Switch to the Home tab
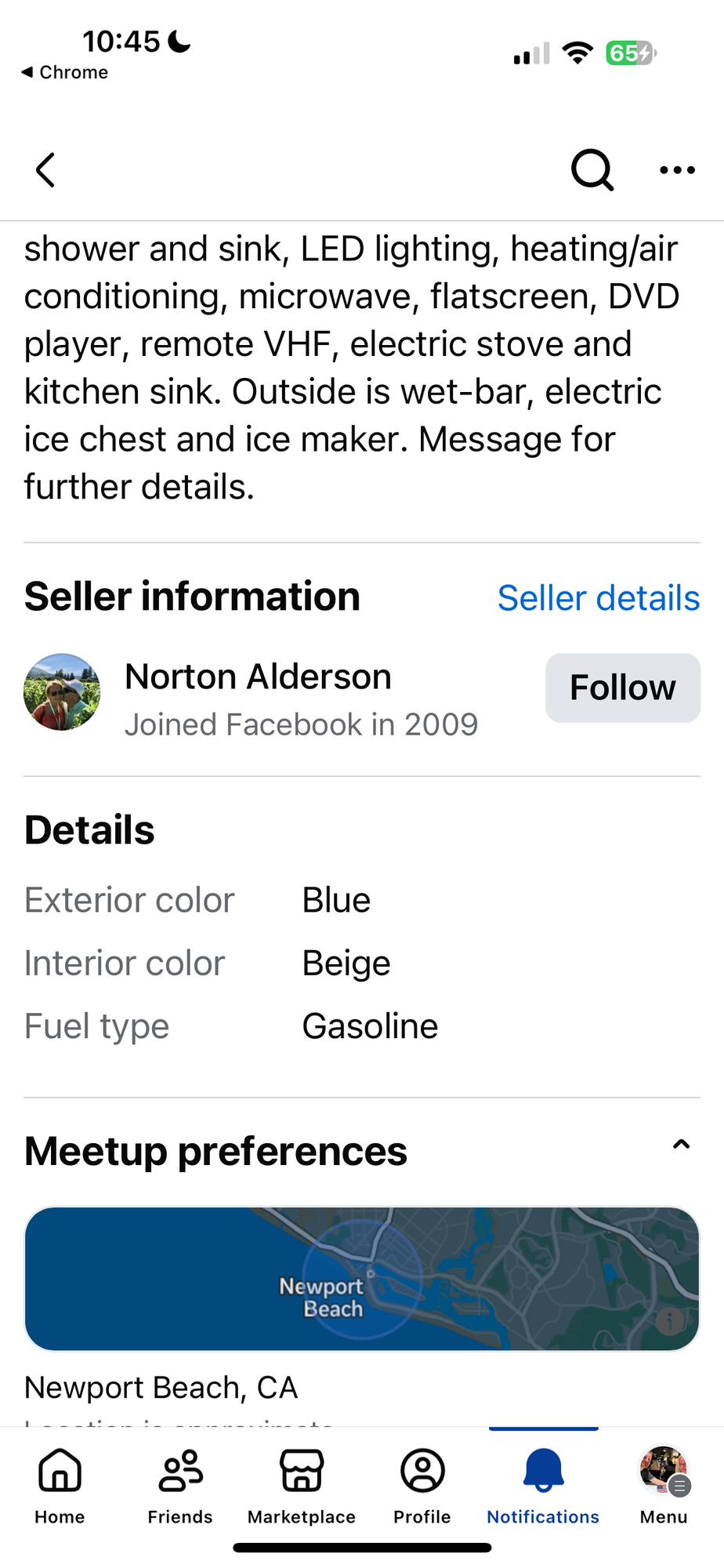This screenshot has height=1568, width=724. click(60, 1484)
